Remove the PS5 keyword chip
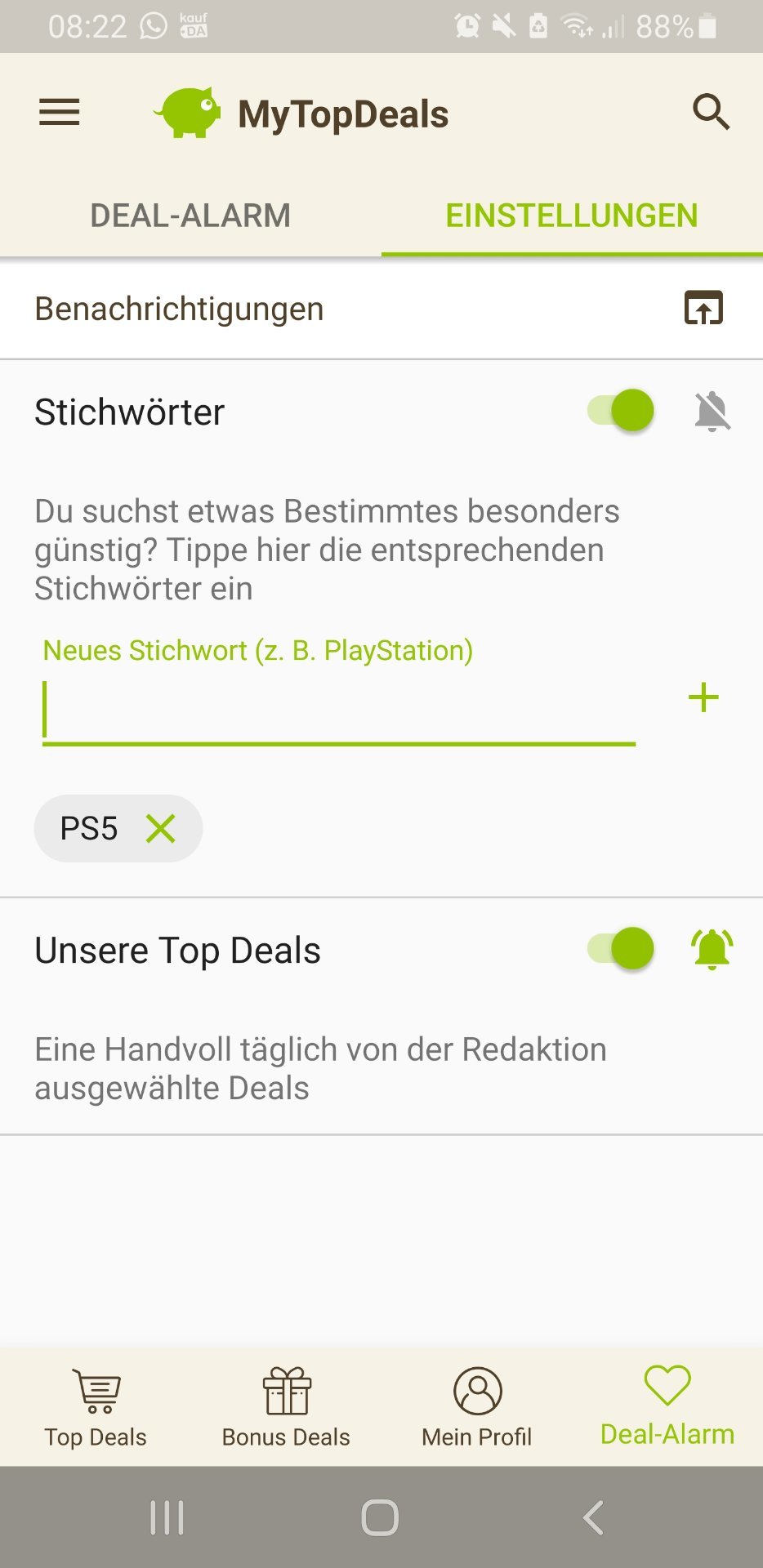Viewport: 763px width, 1568px height. (161, 829)
